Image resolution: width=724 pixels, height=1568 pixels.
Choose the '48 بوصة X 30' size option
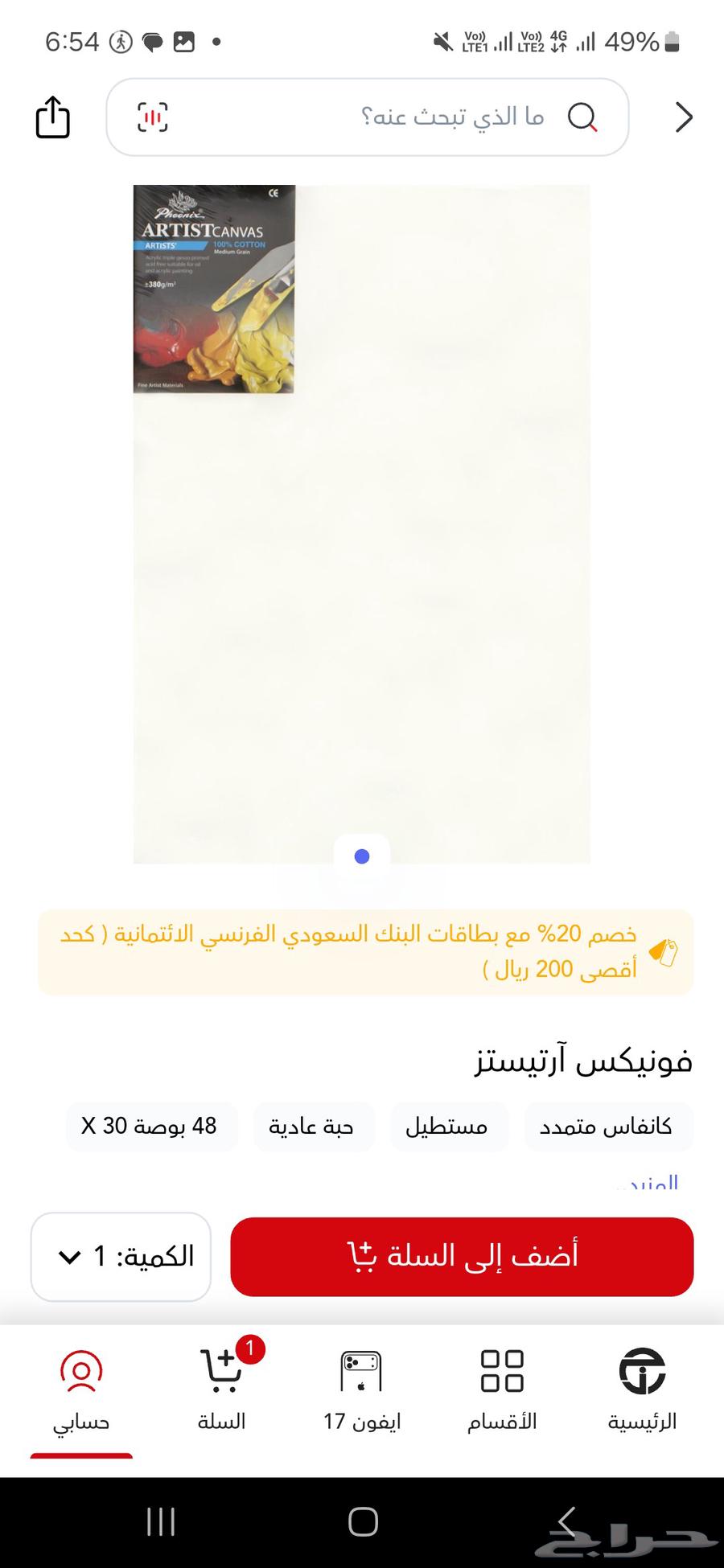point(151,1127)
